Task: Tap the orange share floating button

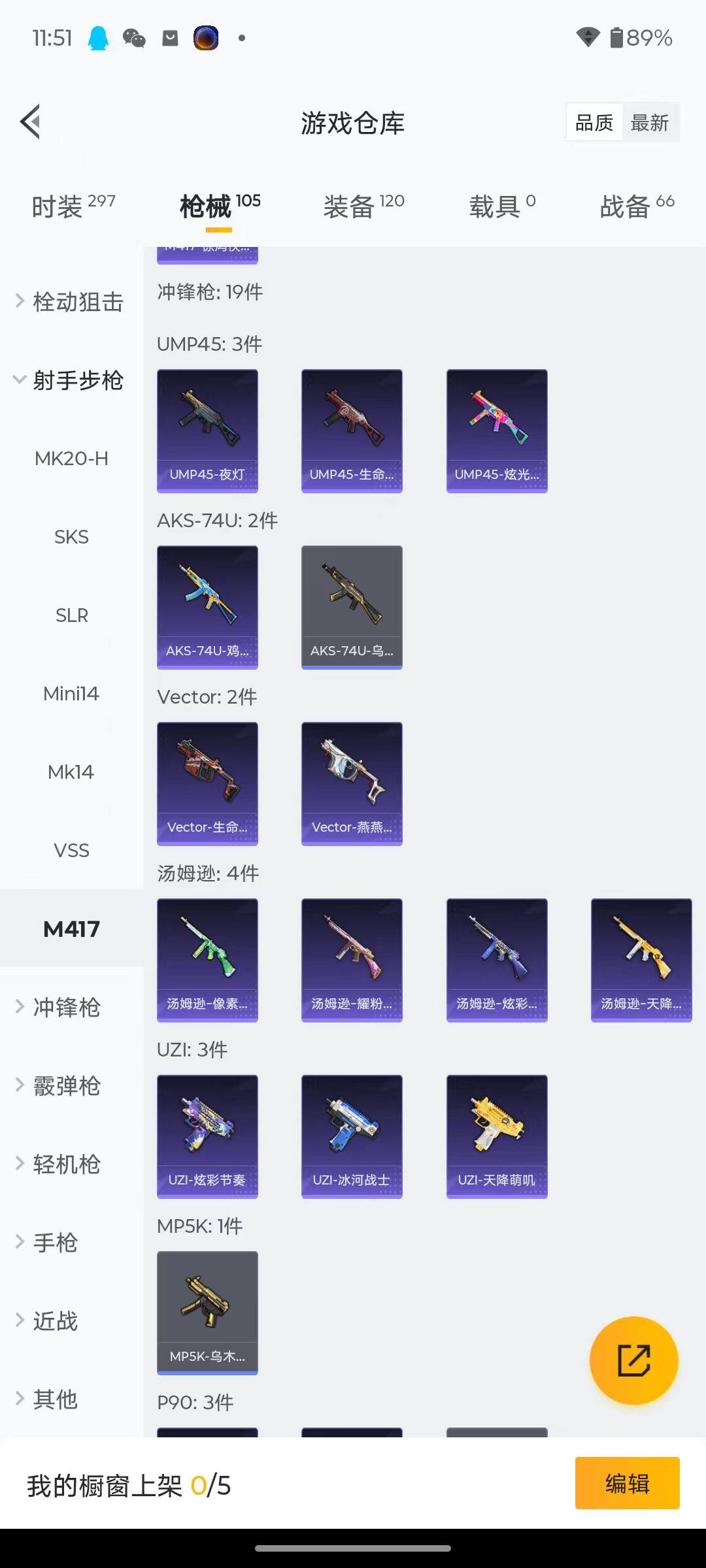Action: 633,1361
